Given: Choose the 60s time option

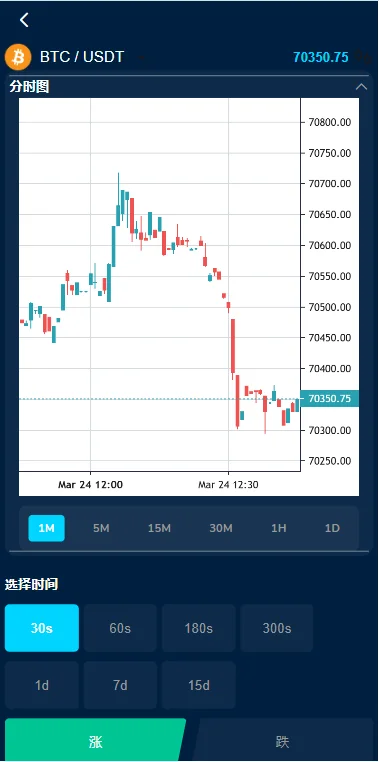Looking at the screenshot, I should point(120,628).
